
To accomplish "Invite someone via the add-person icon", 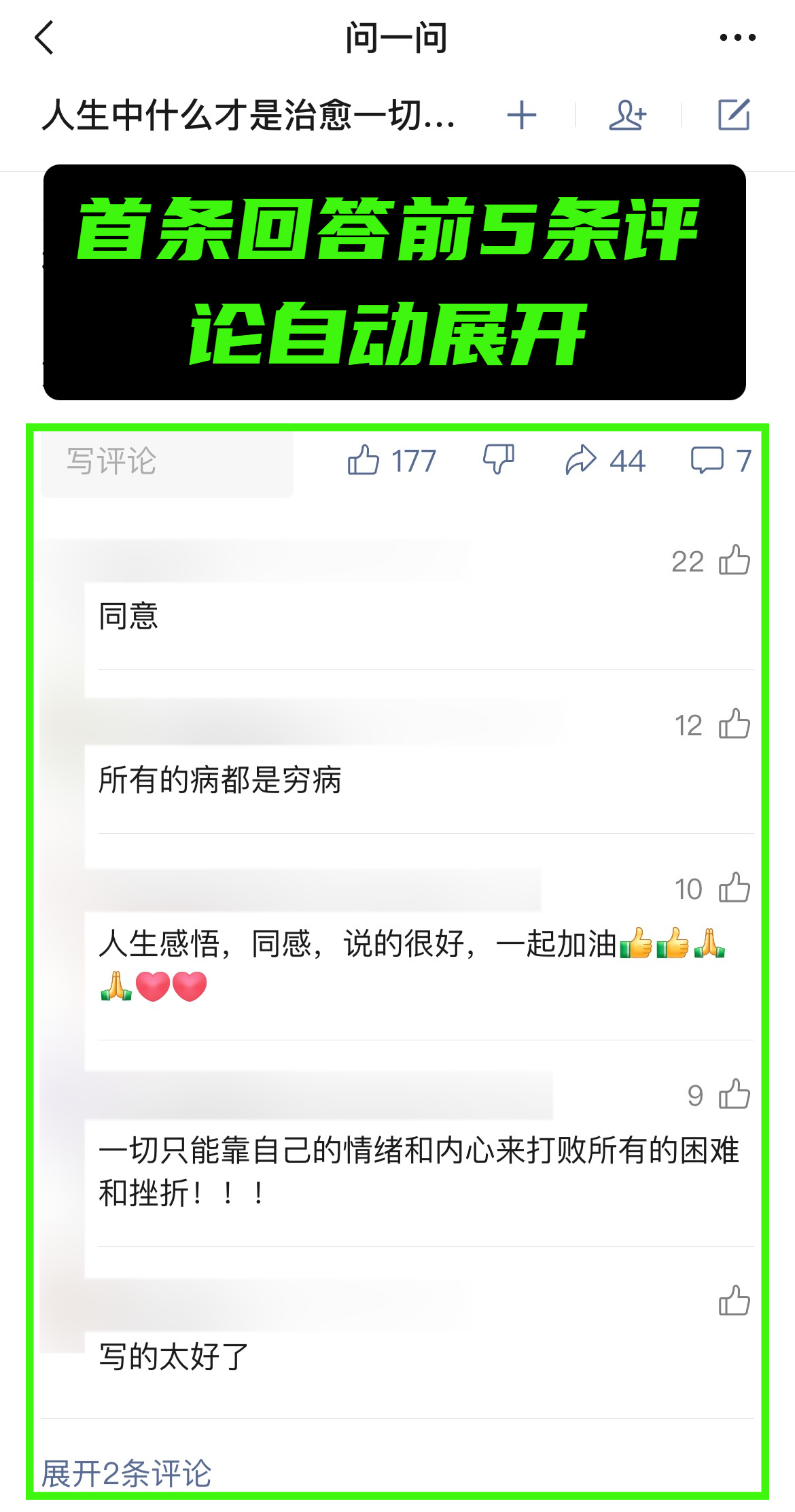I will click(x=627, y=115).
